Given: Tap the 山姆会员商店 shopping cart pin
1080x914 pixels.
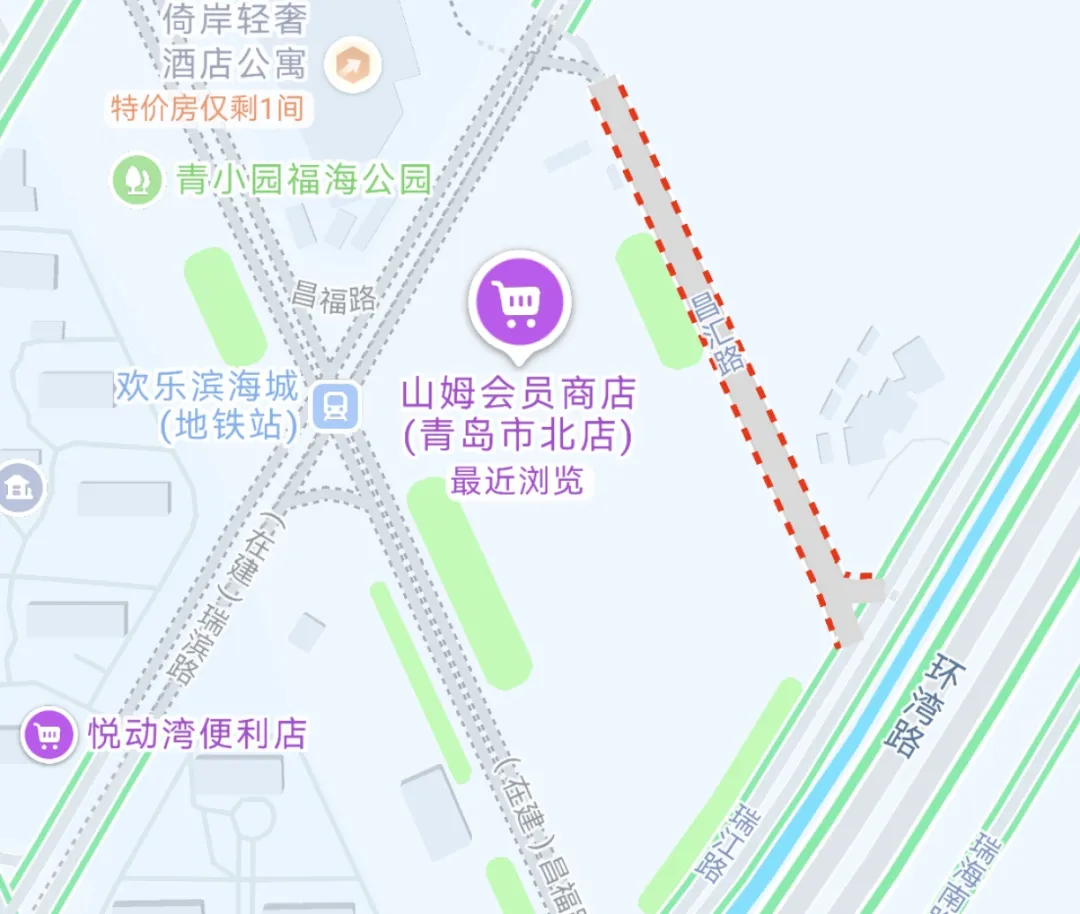Looking at the screenshot, I should [x=520, y=307].
